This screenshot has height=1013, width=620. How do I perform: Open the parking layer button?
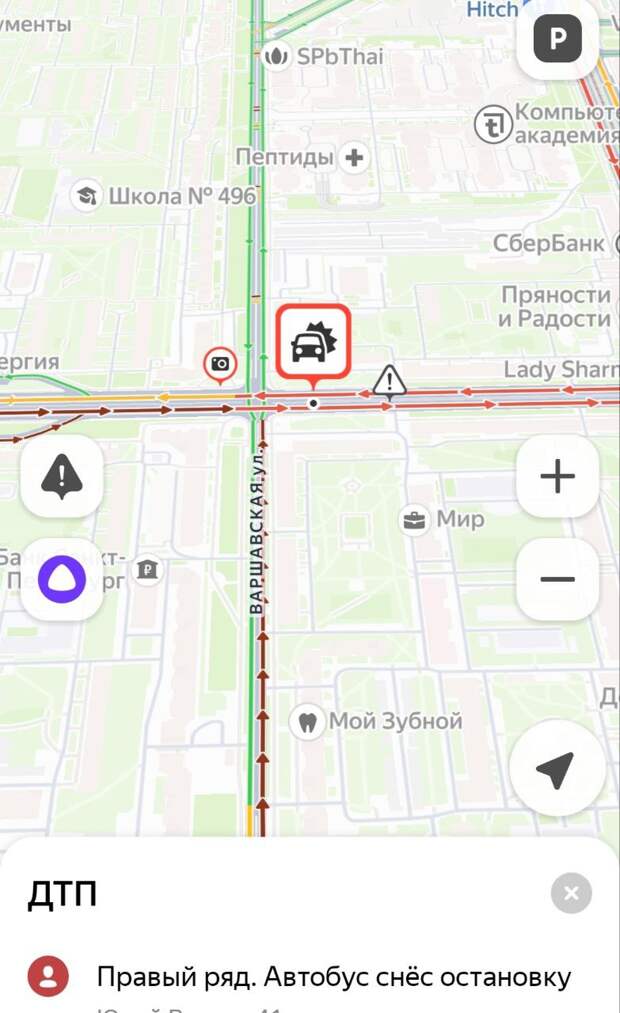[557, 40]
